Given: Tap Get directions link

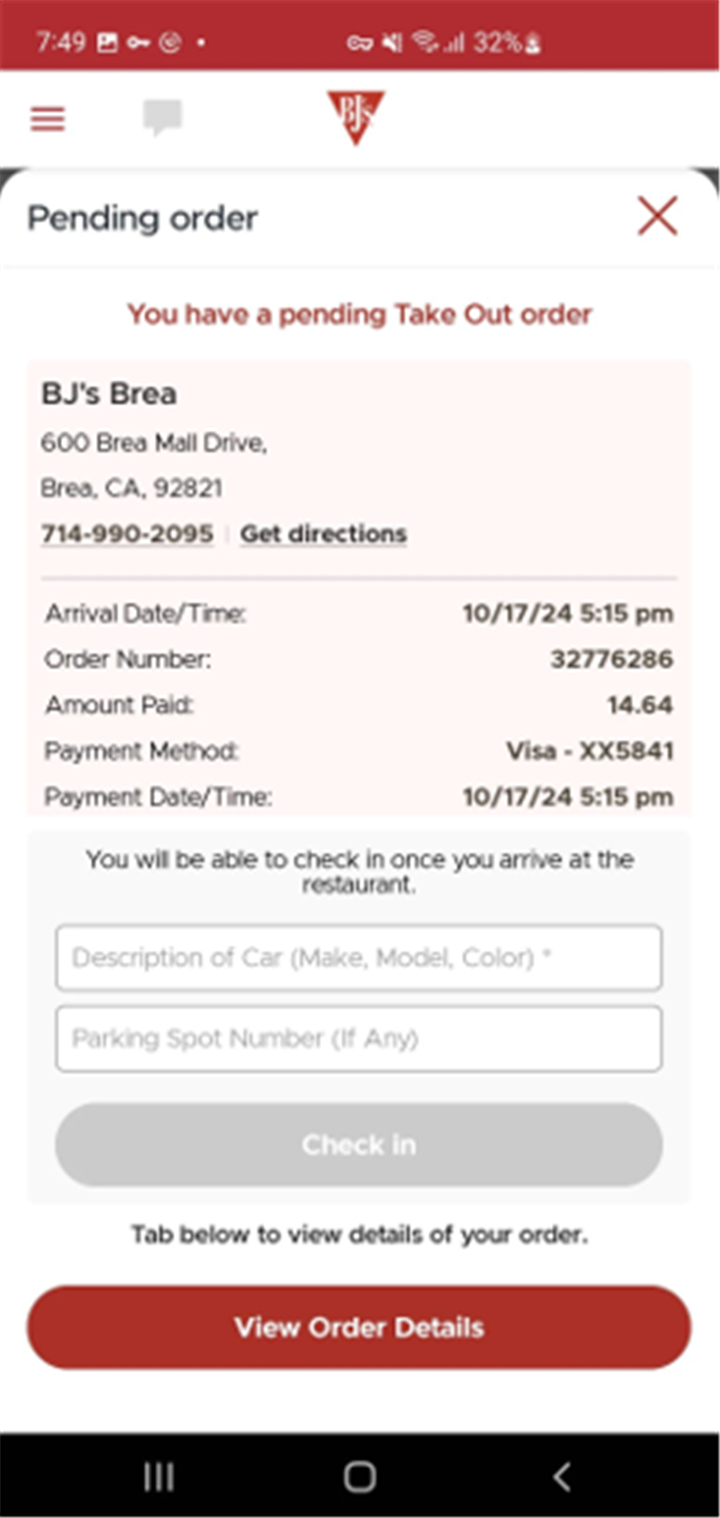Looking at the screenshot, I should click(x=323, y=534).
